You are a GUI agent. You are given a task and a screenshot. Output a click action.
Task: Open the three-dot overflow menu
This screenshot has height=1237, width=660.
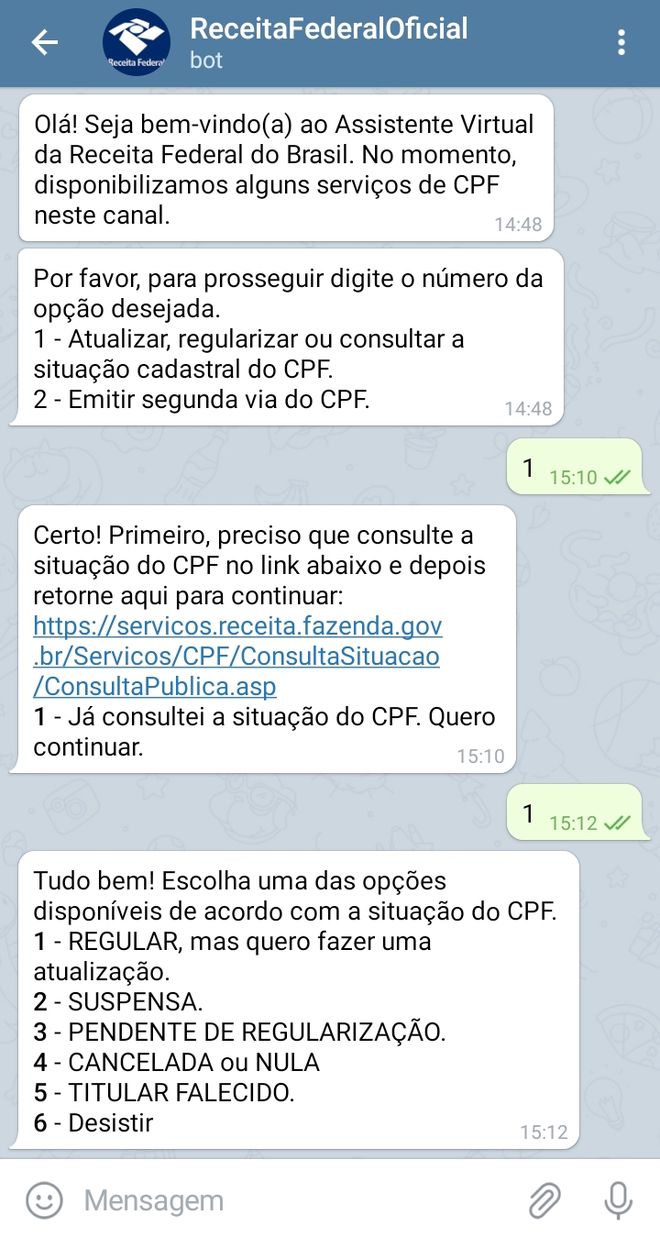tap(622, 42)
